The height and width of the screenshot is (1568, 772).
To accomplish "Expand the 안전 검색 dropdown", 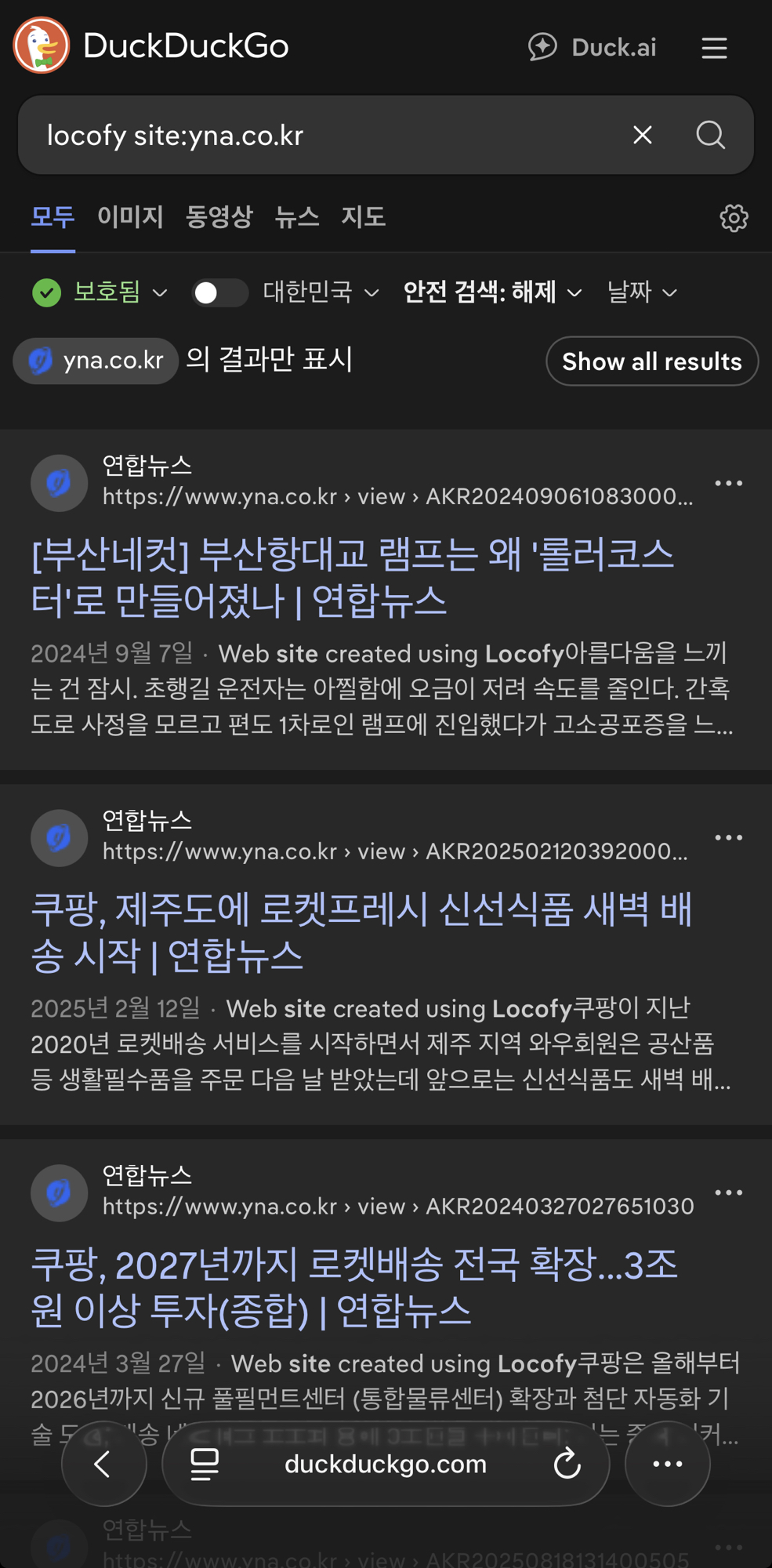I will pos(492,292).
